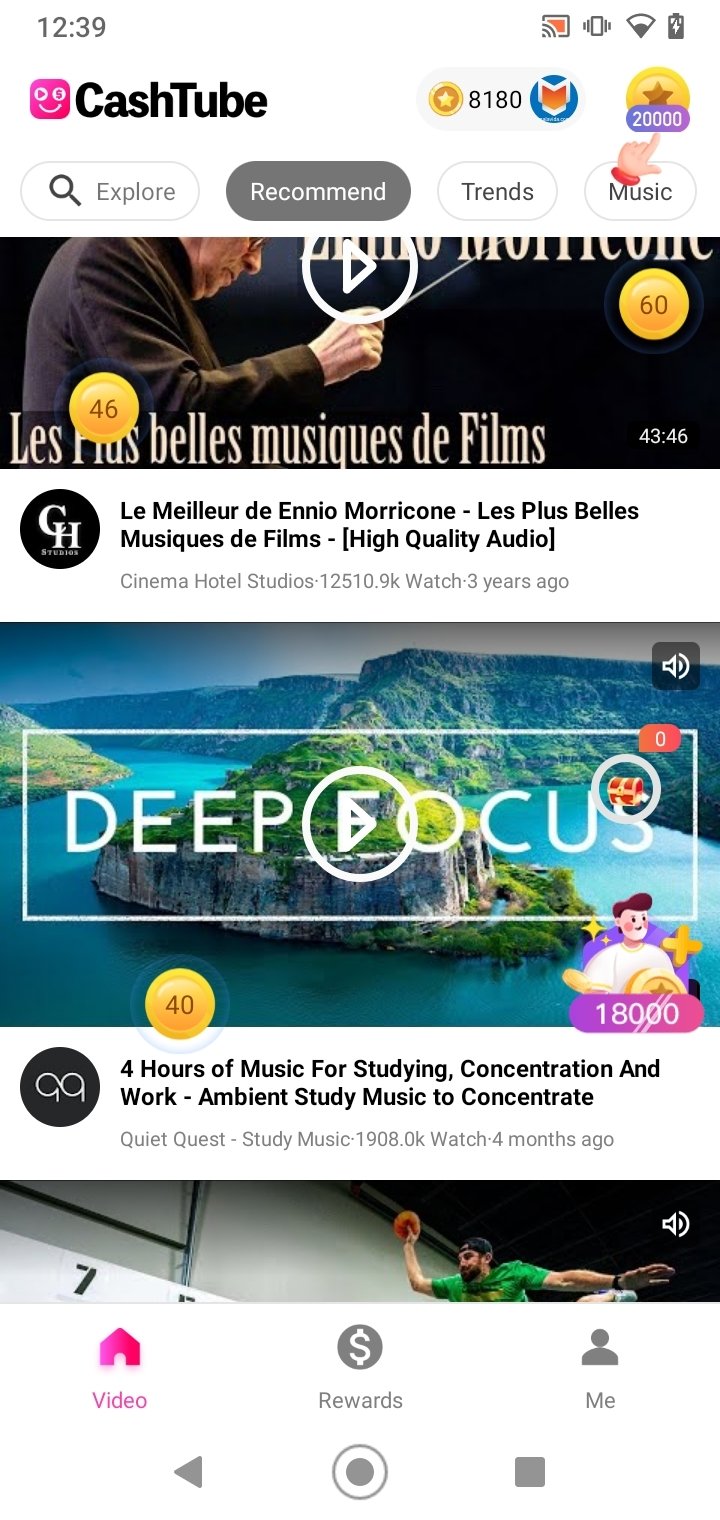Open the 18000 coin bonus banner

tap(636, 963)
